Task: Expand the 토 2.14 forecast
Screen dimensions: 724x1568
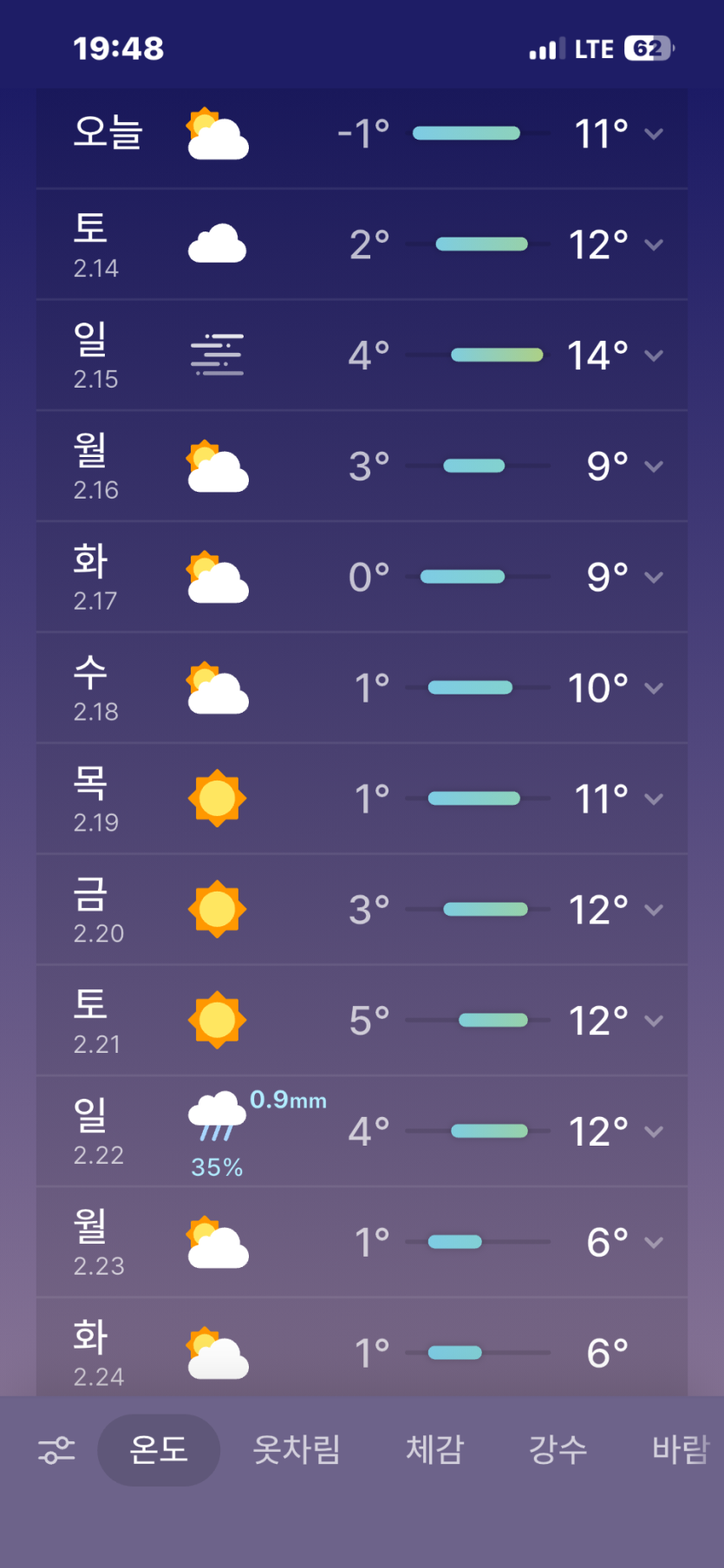Action: pyautogui.click(x=654, y=245)
